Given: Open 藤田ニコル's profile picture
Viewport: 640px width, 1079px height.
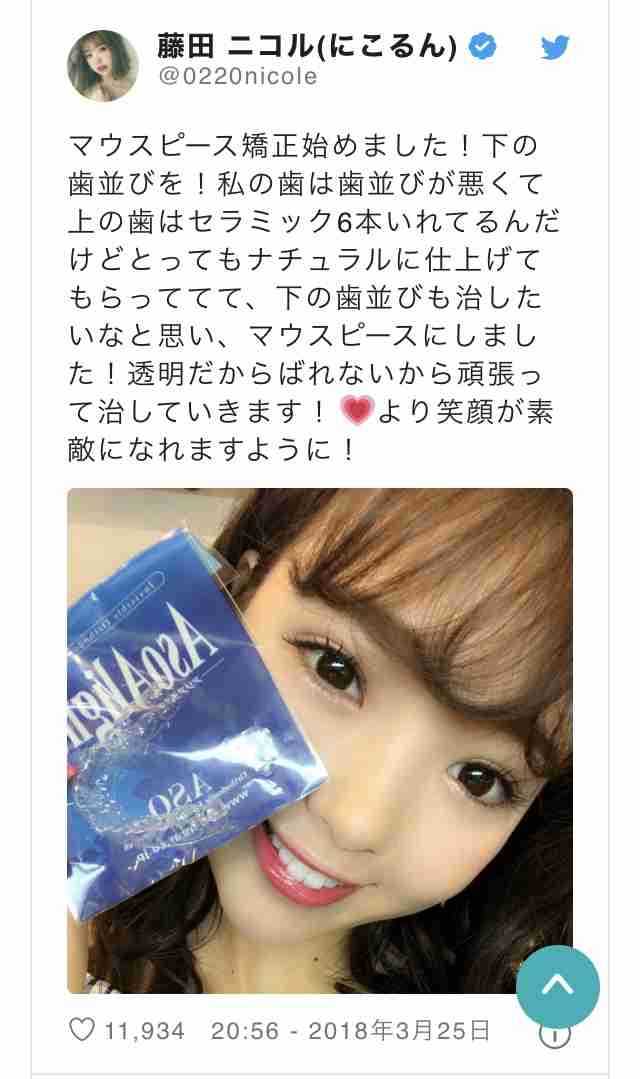Looking at the screenshot, I should [x=102, y=66].
